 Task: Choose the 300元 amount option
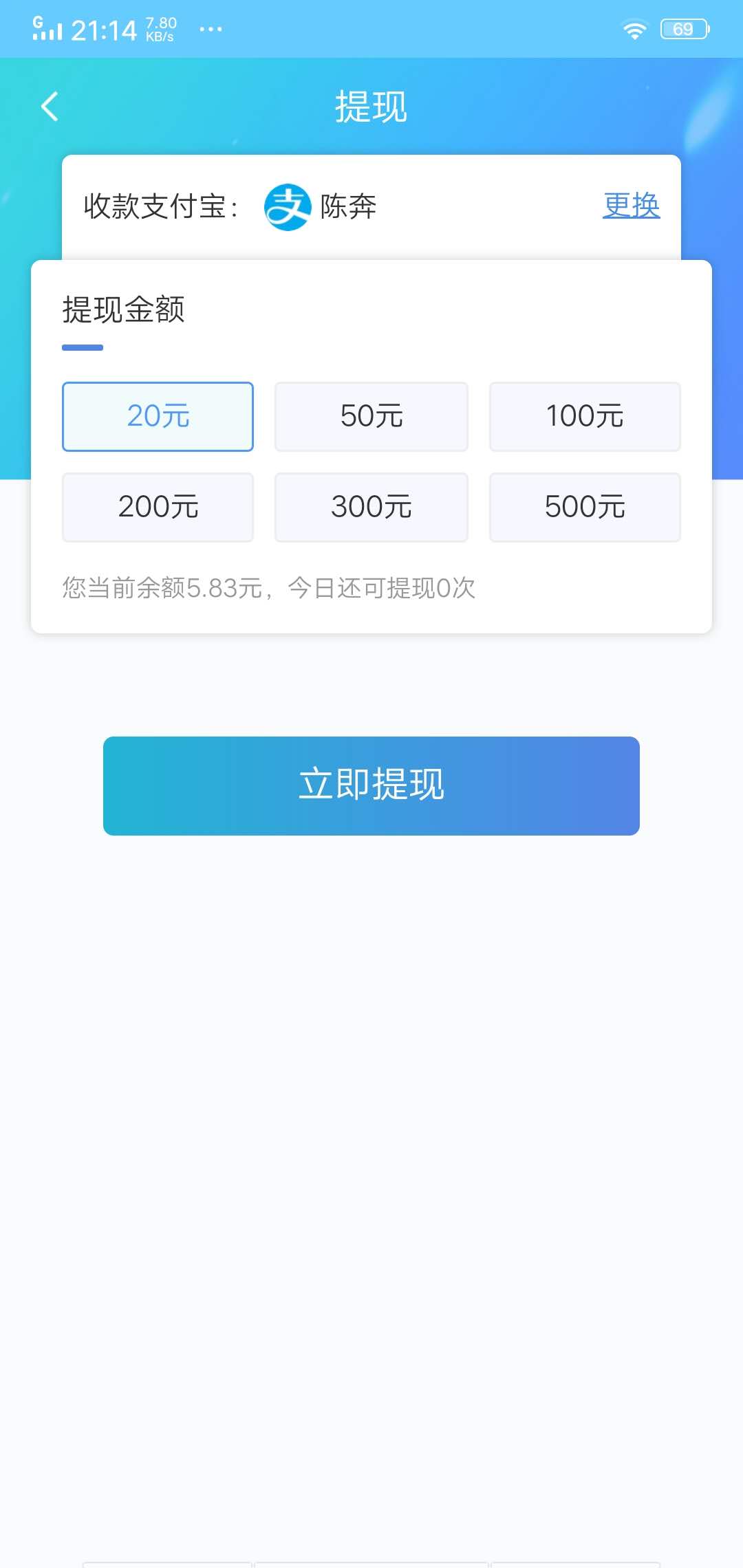pos(371,507)
